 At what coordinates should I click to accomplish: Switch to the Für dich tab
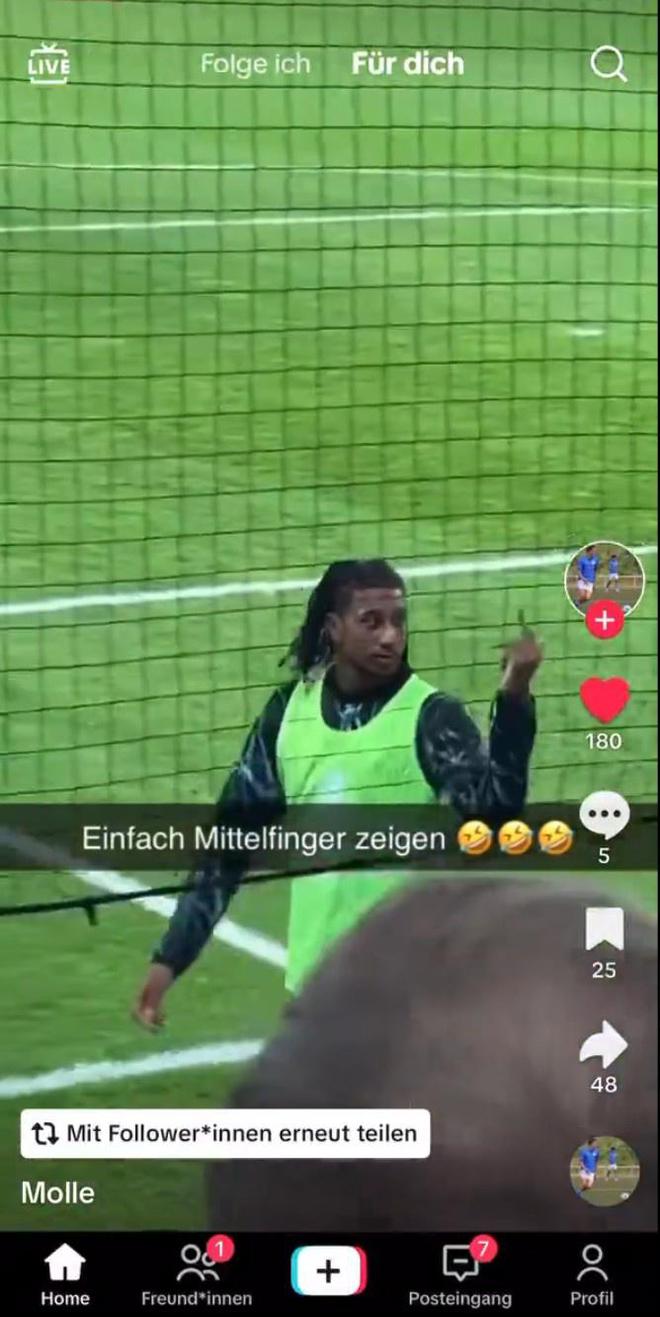407,64
